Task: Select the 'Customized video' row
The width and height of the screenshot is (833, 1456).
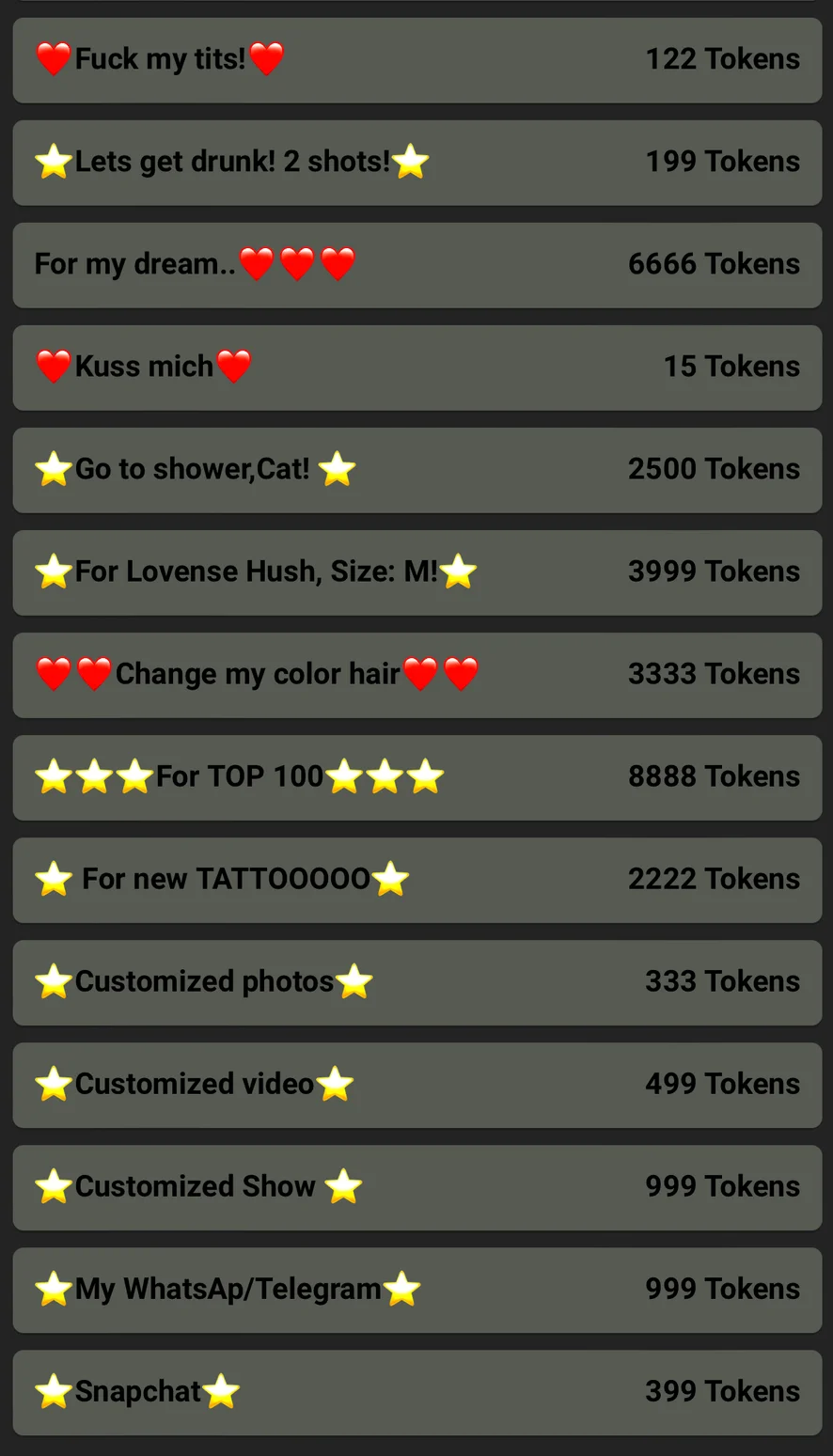Action: (416, 1084)
